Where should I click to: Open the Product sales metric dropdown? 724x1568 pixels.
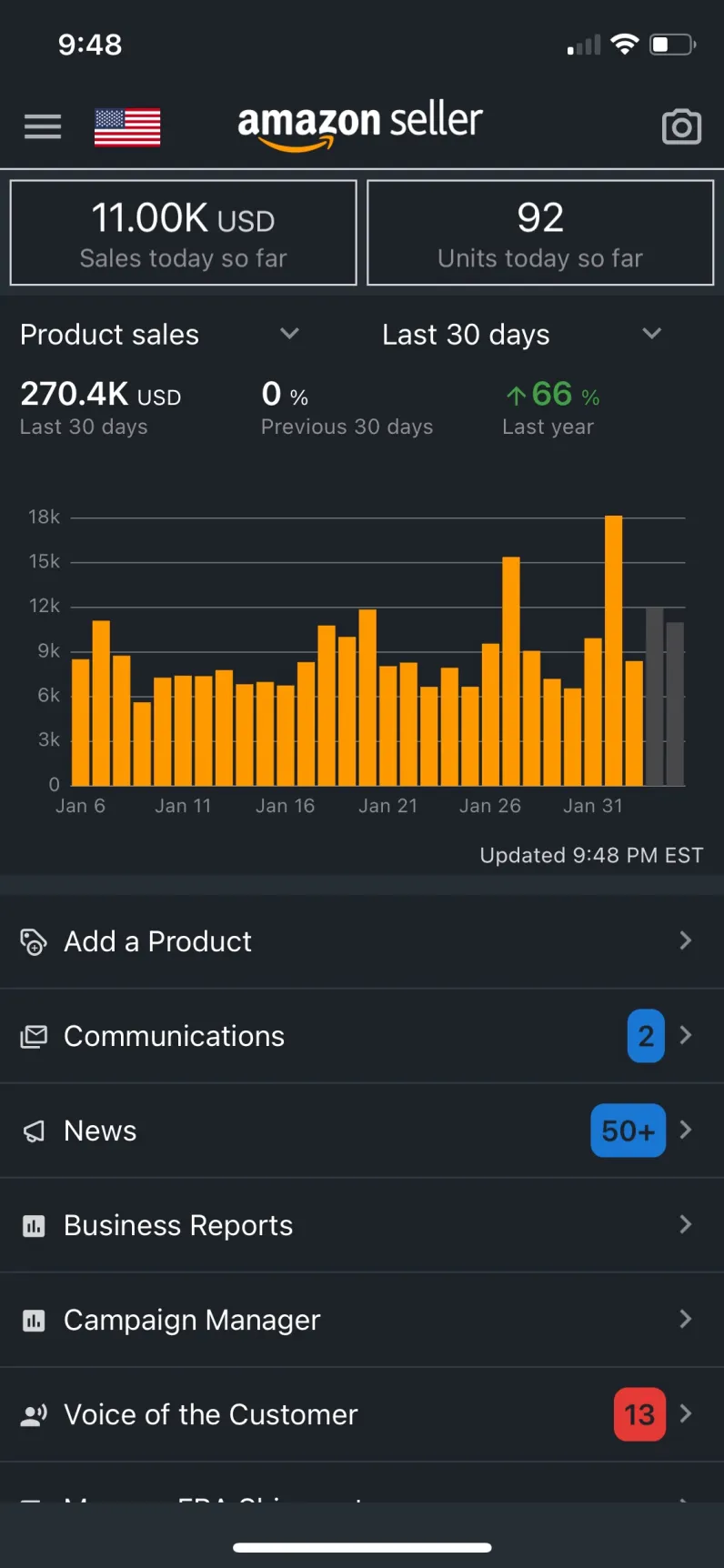pyautogui.click(x=289, y=334)
